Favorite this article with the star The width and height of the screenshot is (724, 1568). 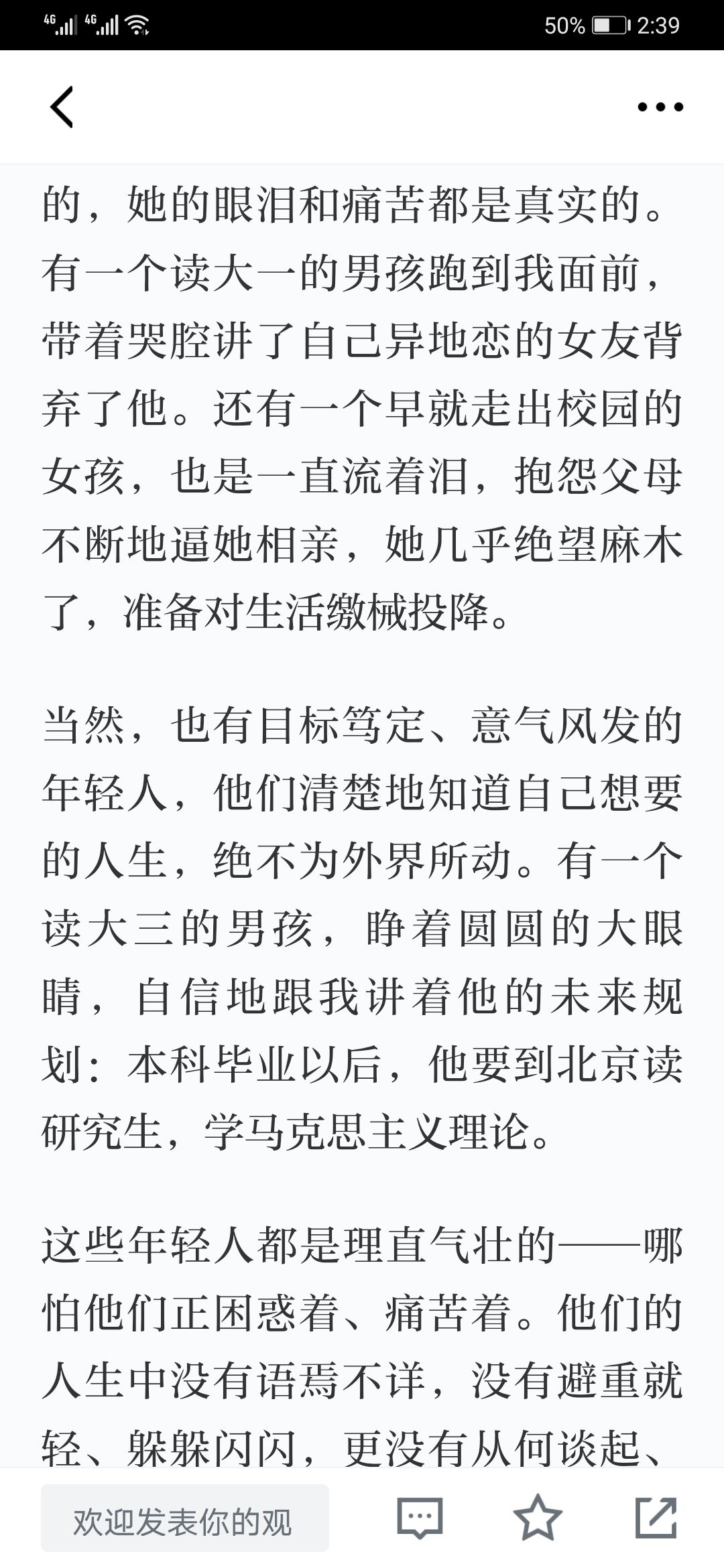(538, 1516)
